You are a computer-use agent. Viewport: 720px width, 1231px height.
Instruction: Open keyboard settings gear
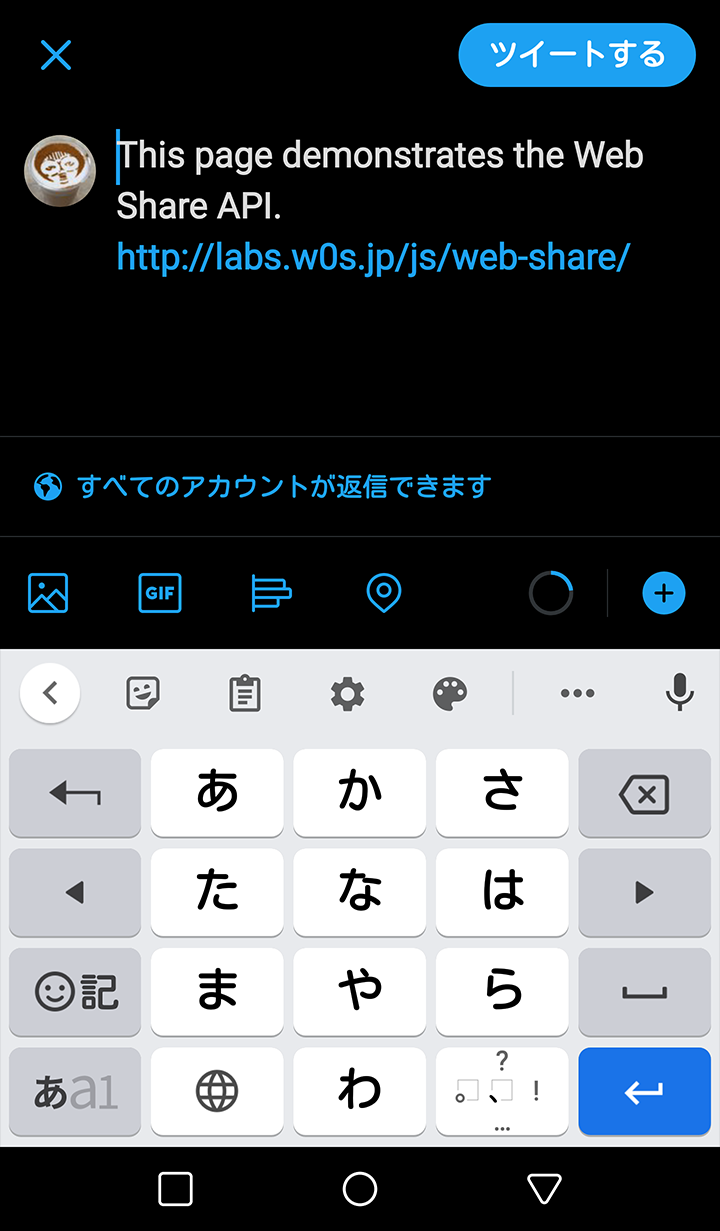[347, 693]
